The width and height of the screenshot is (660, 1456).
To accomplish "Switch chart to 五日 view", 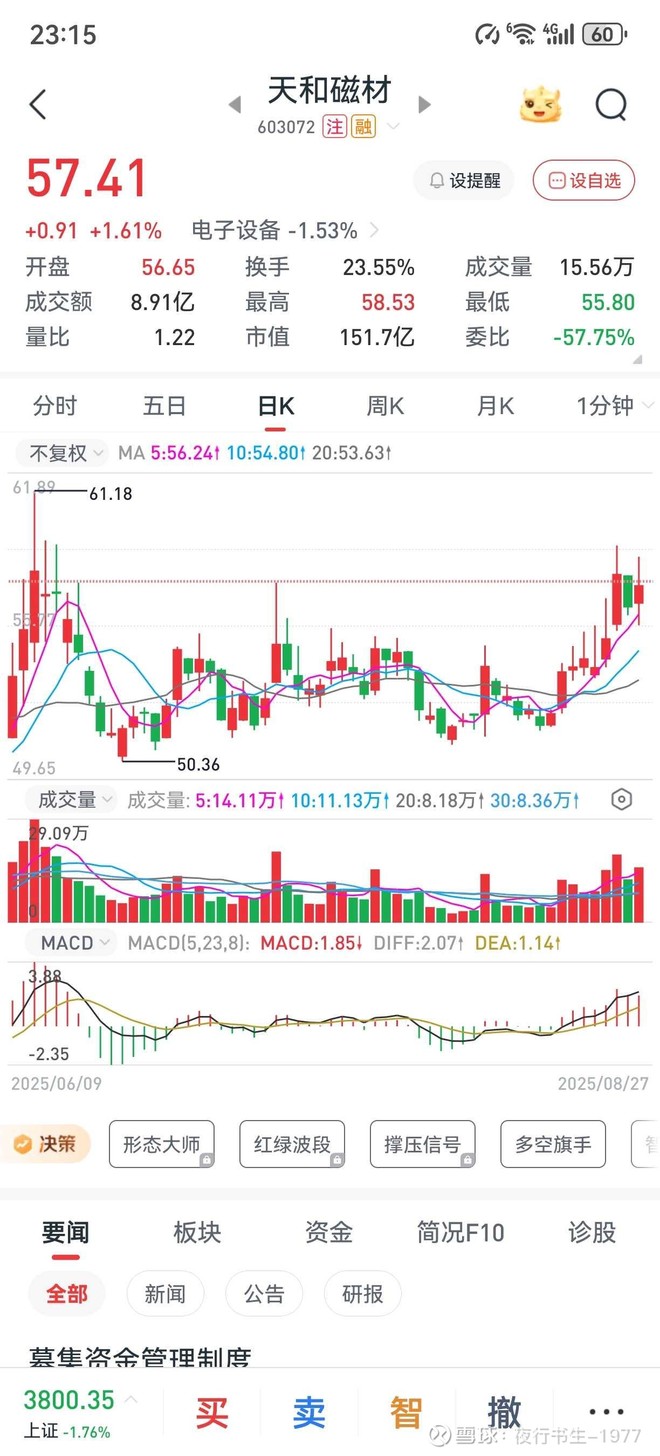I will (164, 406).
